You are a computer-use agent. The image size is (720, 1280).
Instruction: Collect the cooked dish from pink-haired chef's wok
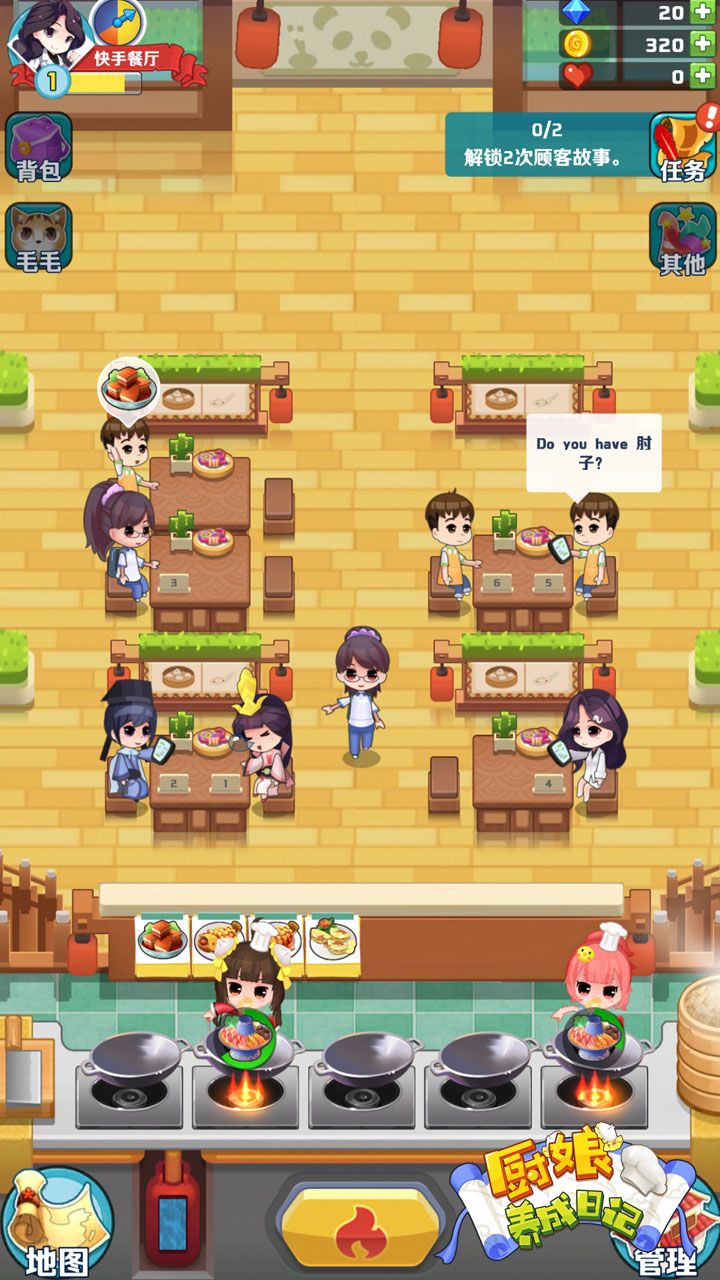(594, 1035)
